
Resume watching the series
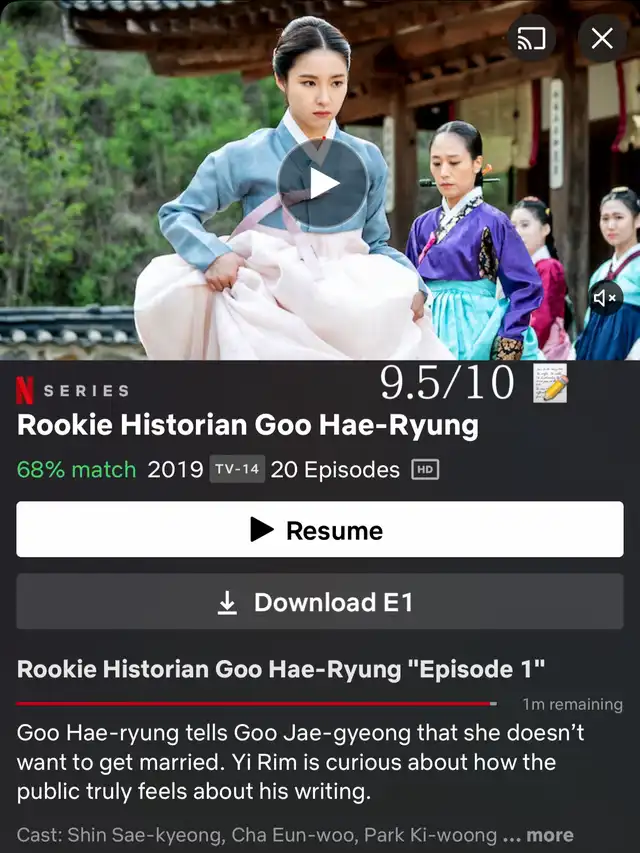pos(320,529)
